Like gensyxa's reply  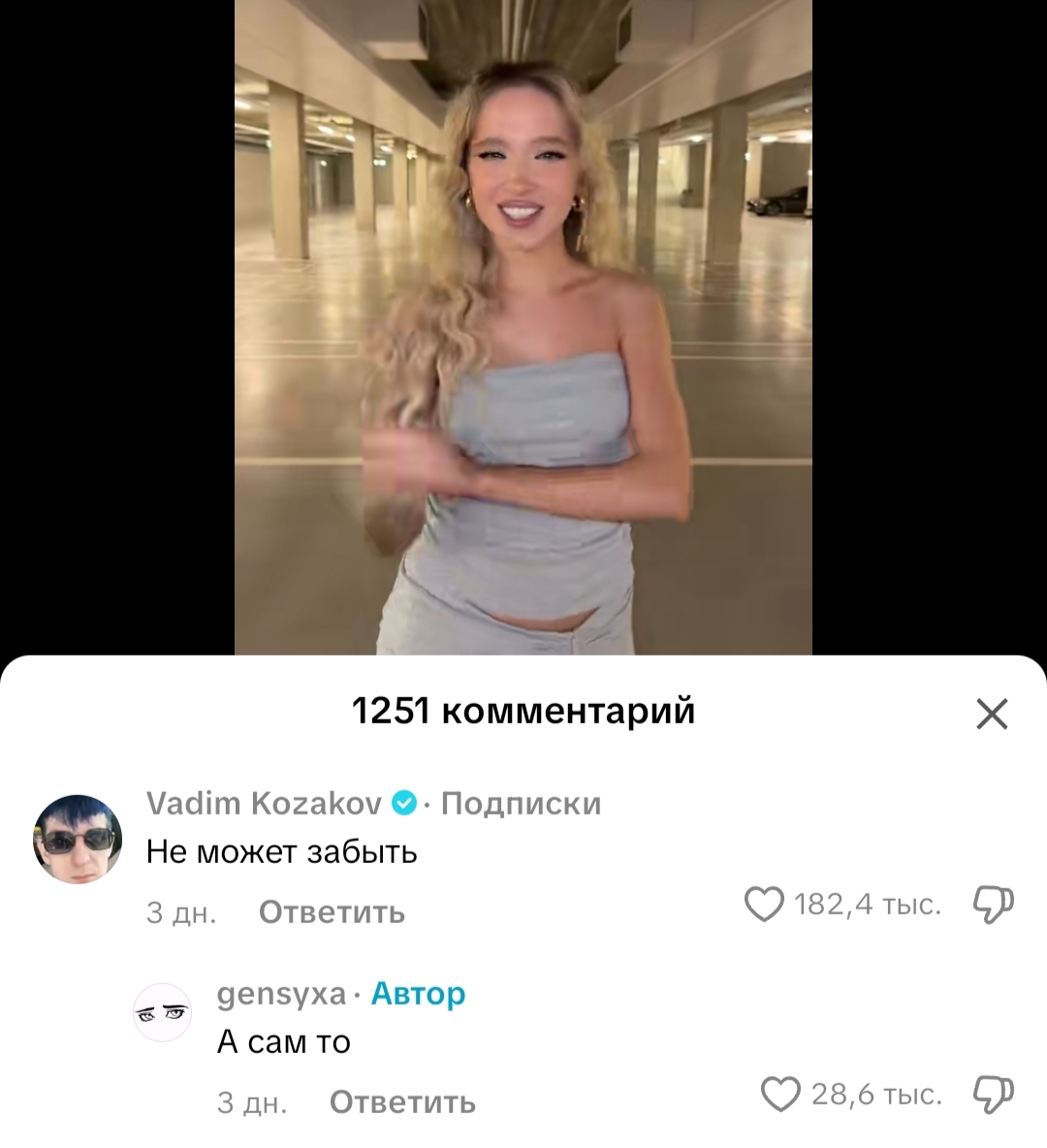pyautogui.click(x=781, y=1094)
